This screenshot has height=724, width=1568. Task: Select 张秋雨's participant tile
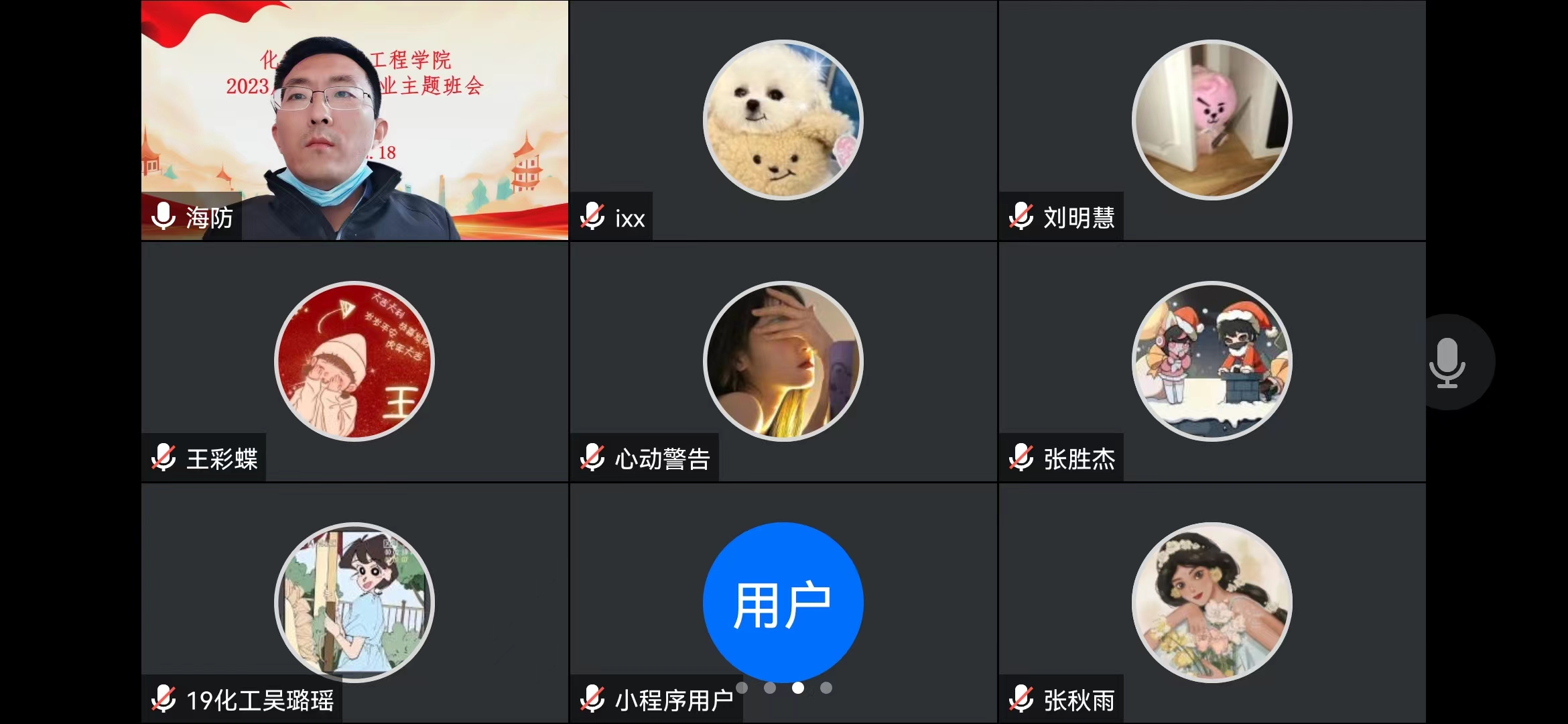point(1212,603)
